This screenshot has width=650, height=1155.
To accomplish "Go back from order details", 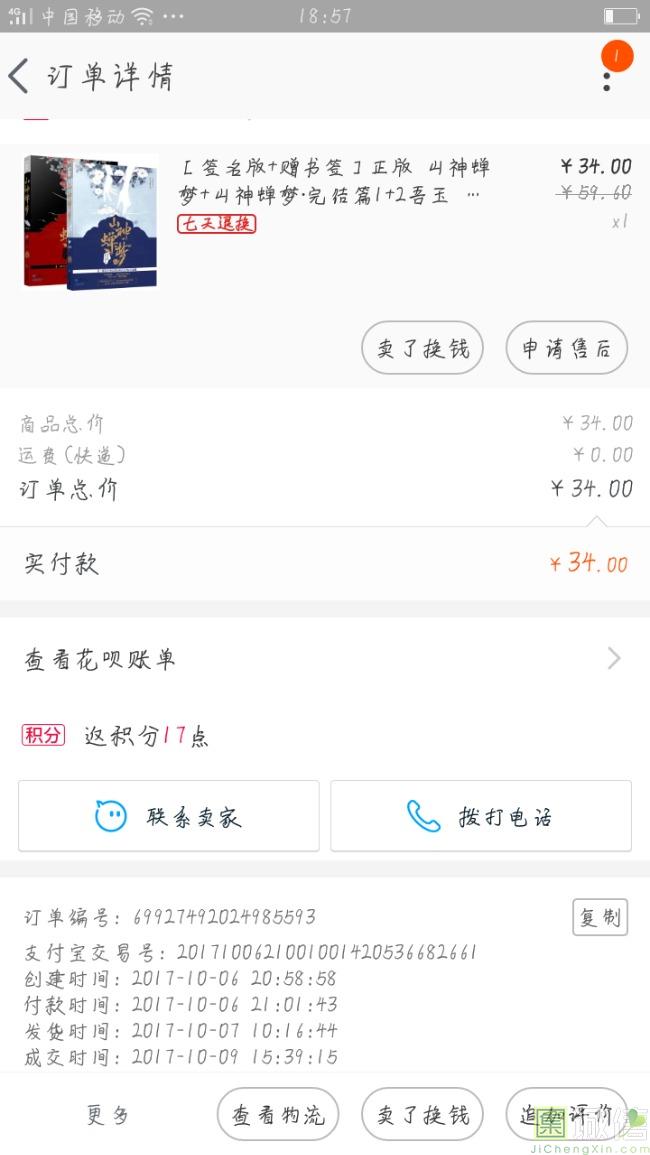I will pos(20,76).
